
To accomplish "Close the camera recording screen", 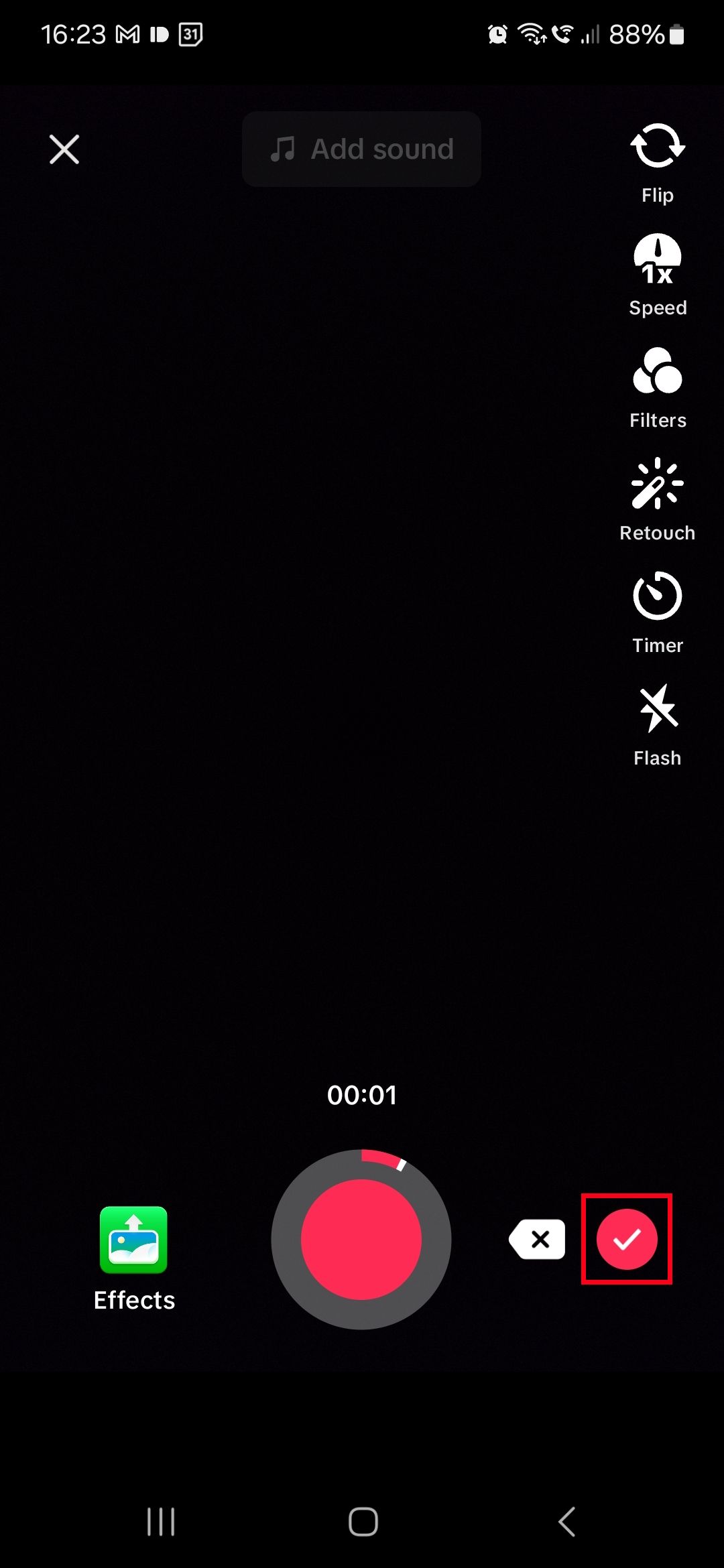I will 64,149.
